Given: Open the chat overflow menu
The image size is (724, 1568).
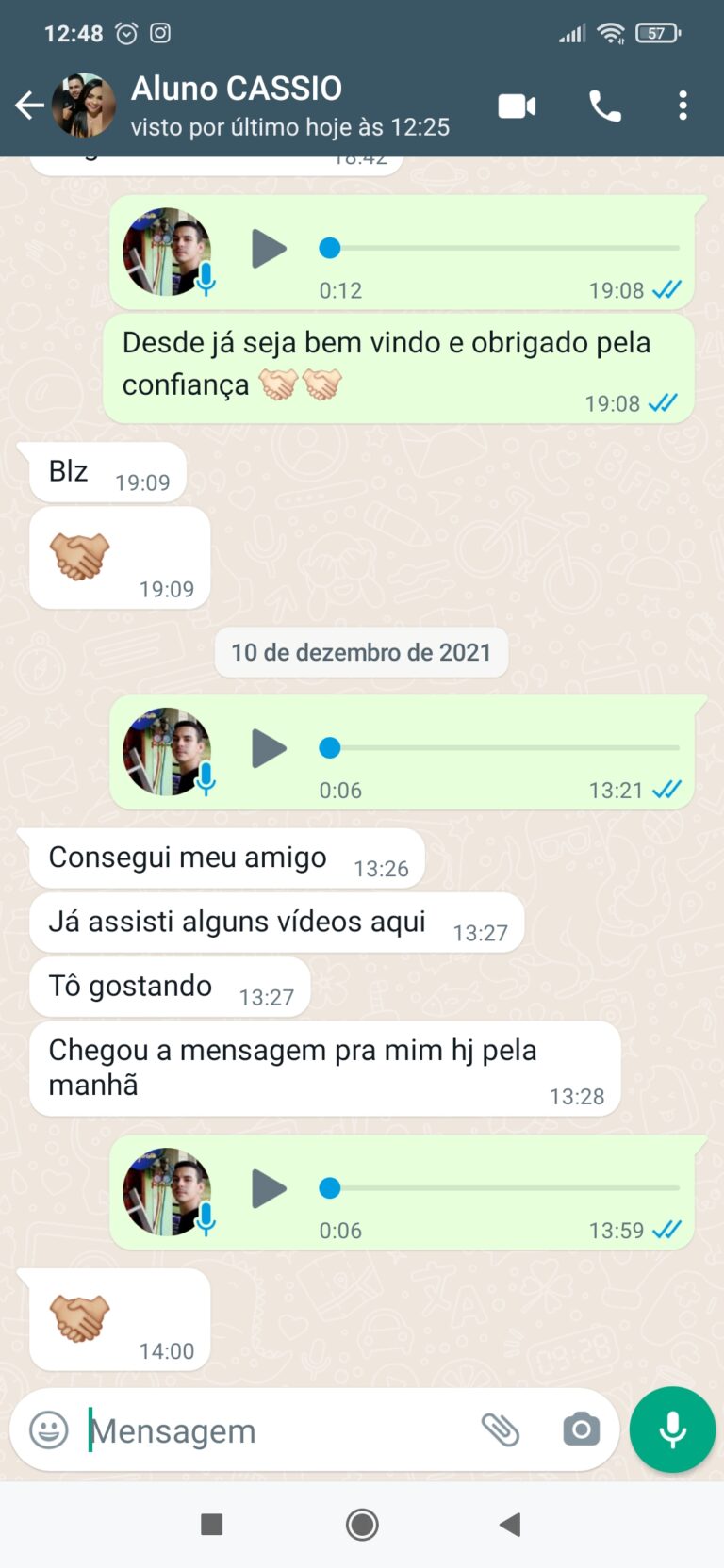Looking at the screenshot, I should click(x=683, y=106).
